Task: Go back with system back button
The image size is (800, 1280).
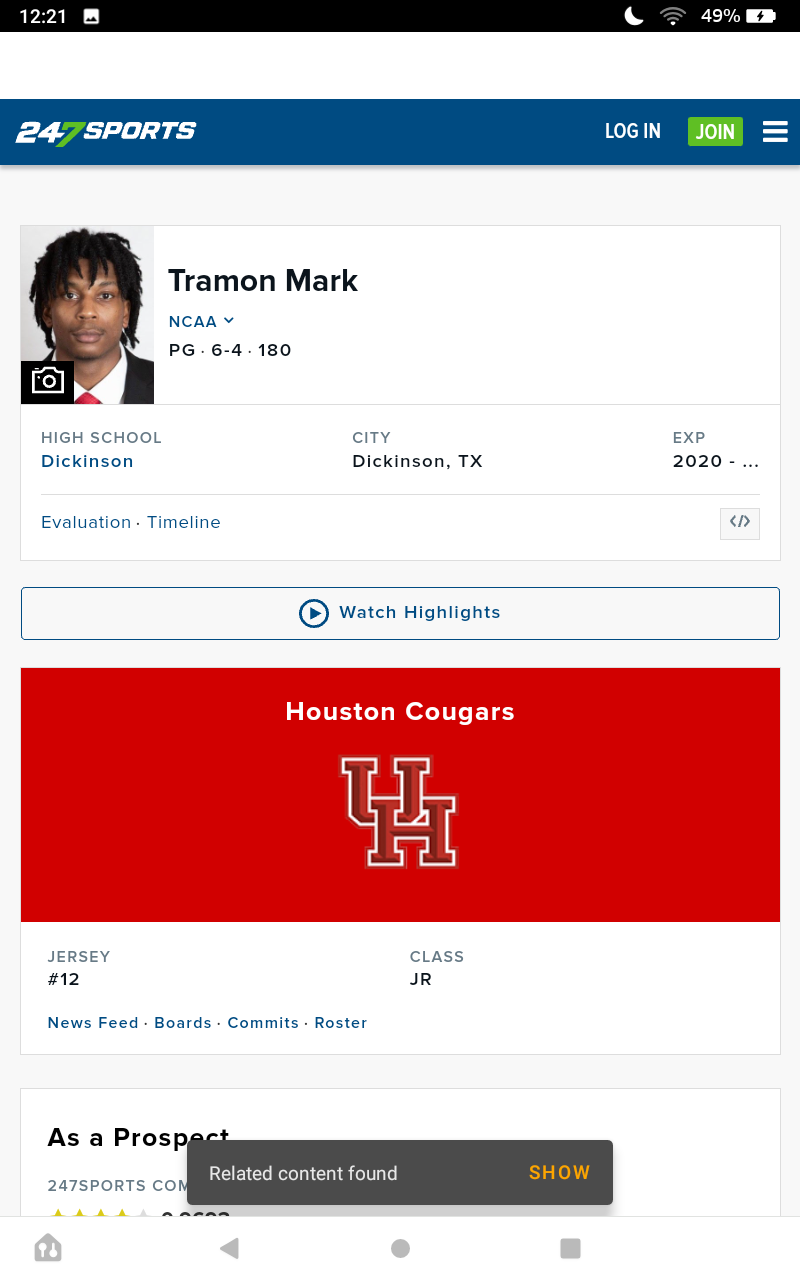Action: (x=230, y=1248)
